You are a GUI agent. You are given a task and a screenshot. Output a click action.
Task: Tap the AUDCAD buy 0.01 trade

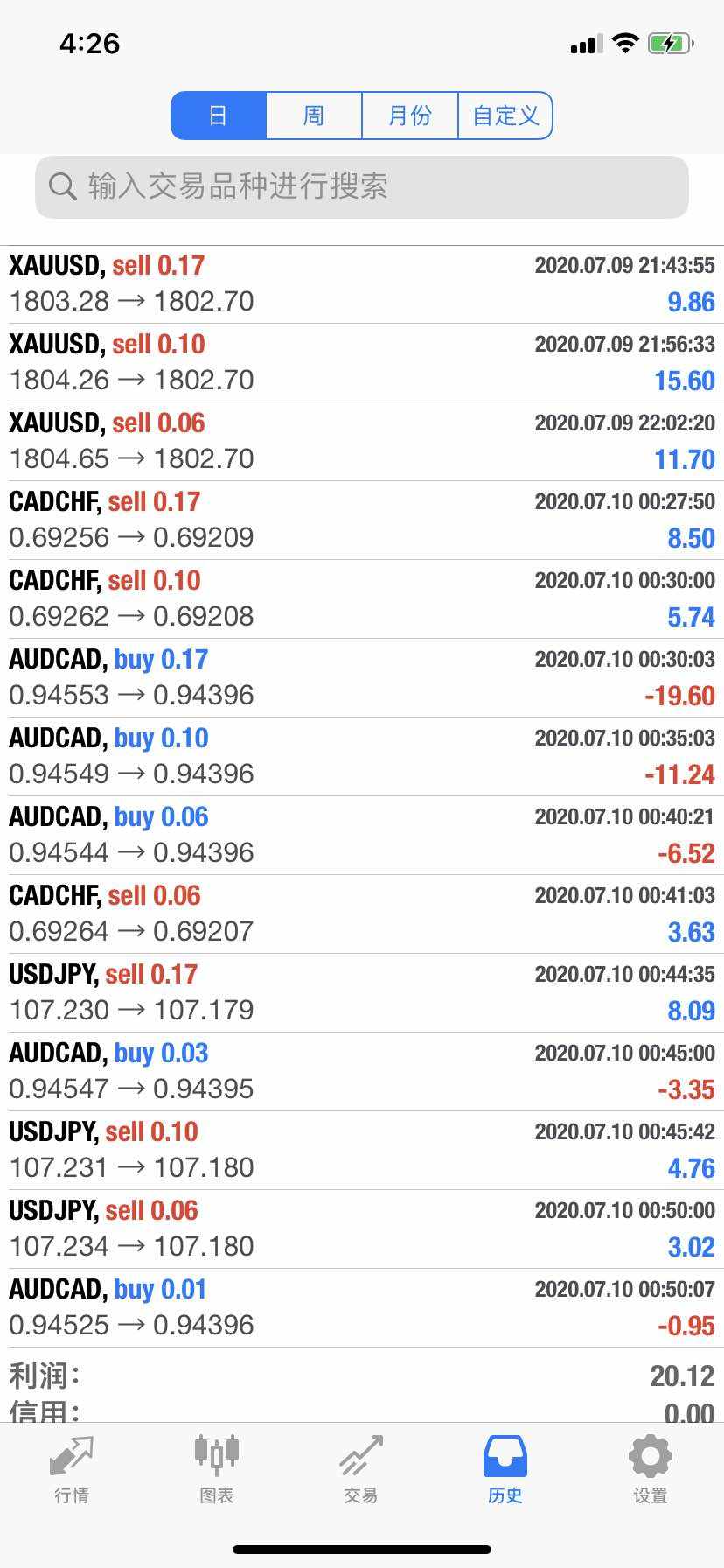click(x=362, y=1308)
